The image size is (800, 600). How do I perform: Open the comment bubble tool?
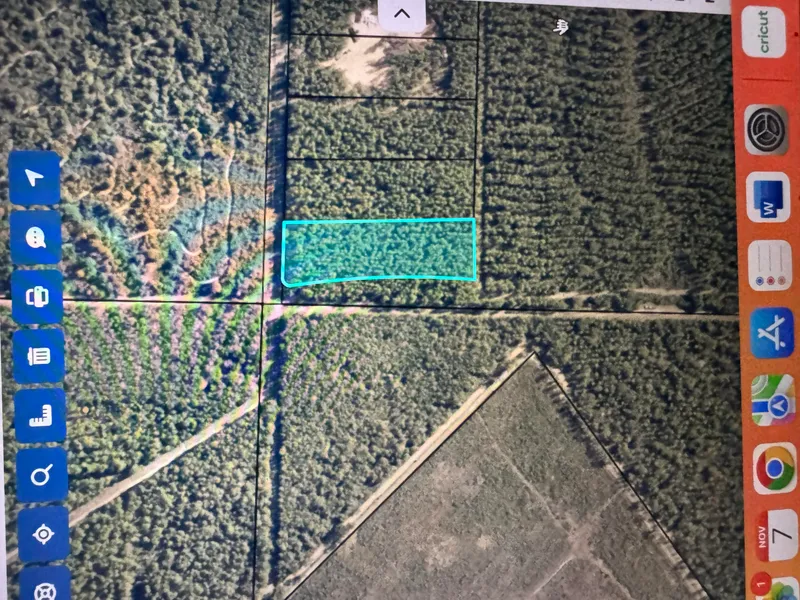pos(36,237)
